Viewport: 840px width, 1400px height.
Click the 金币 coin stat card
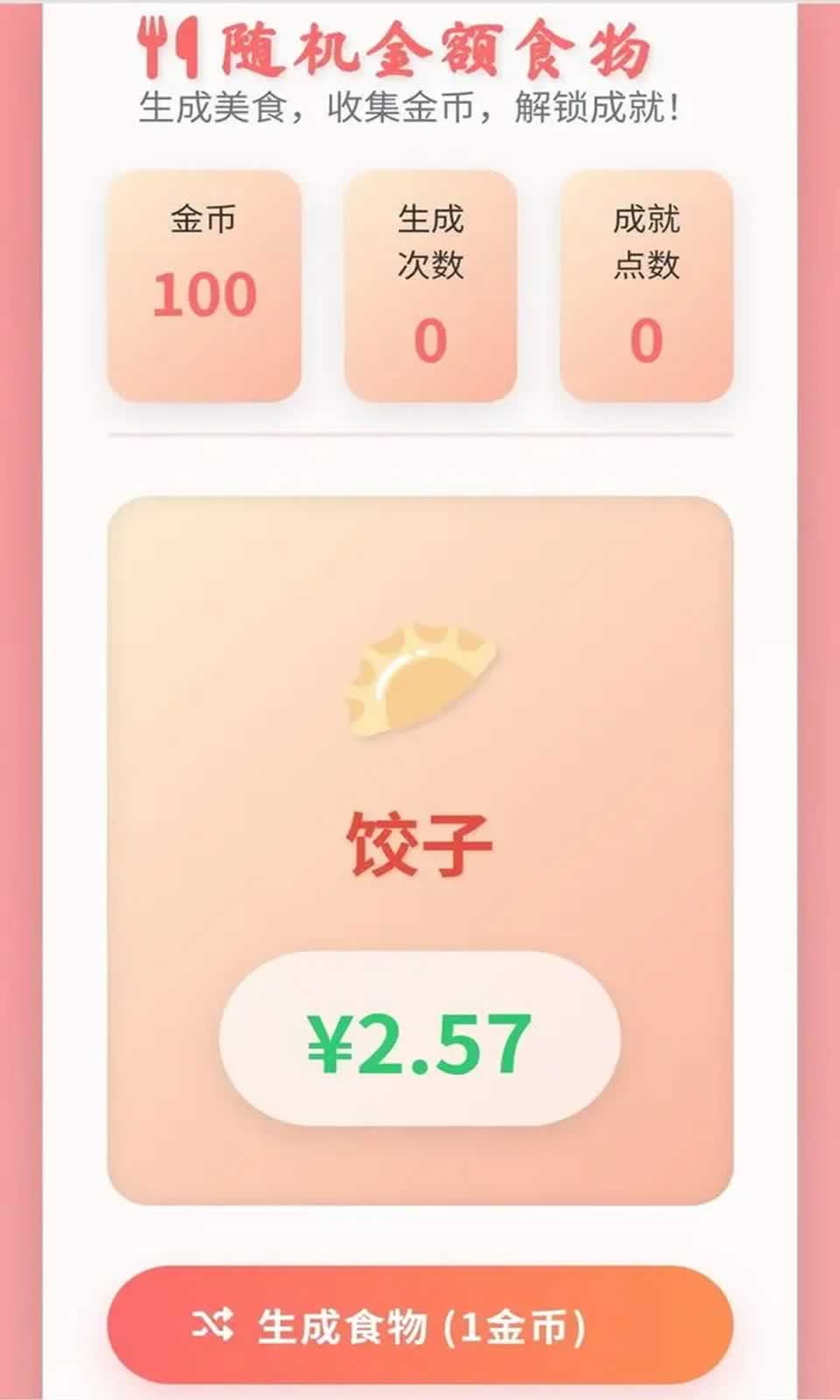click(203, 284)
